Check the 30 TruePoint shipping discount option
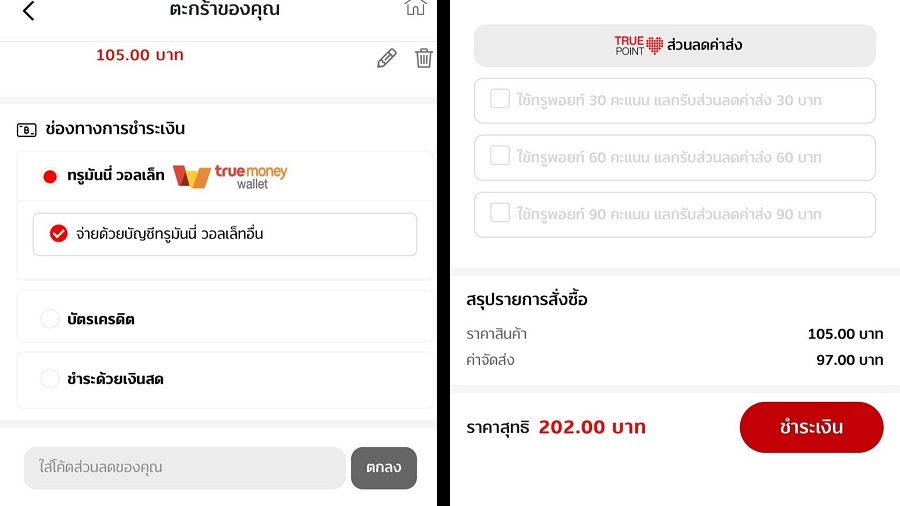This screenshot has height=506, width=900. (x=500, y=100)
